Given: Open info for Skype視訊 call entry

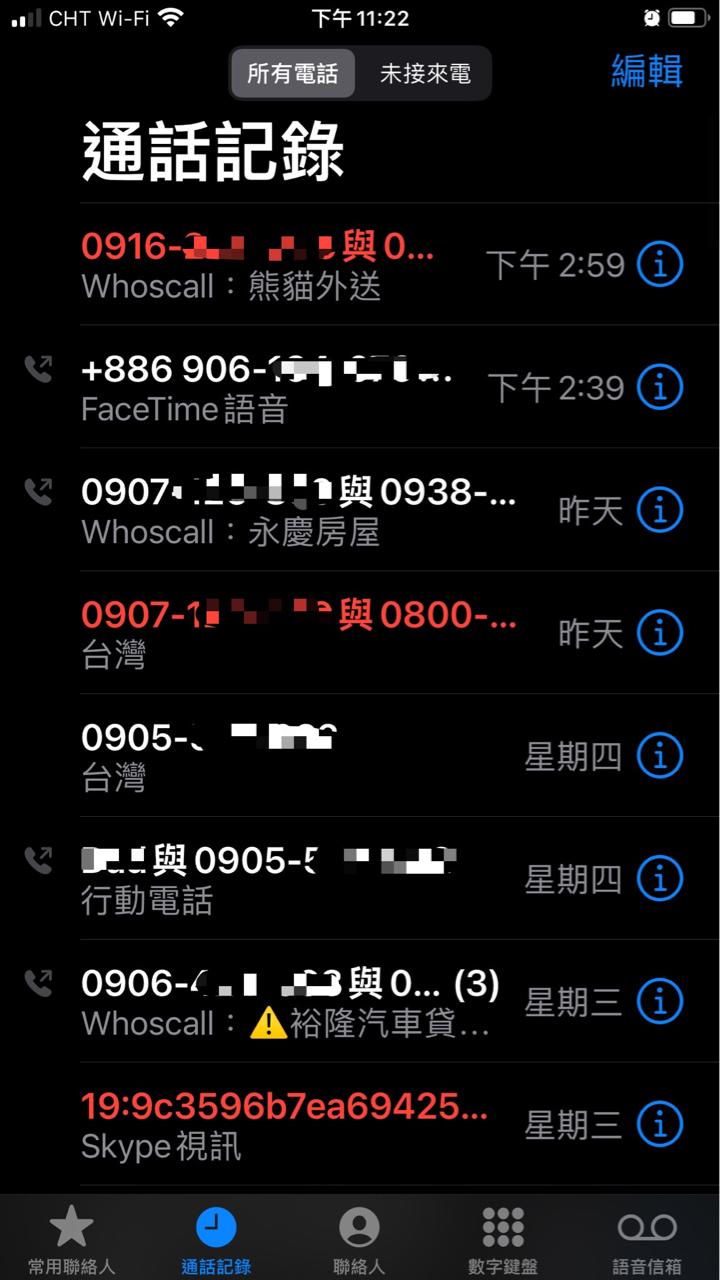Looking at the screenshot, I should (x=659, y=1125).
